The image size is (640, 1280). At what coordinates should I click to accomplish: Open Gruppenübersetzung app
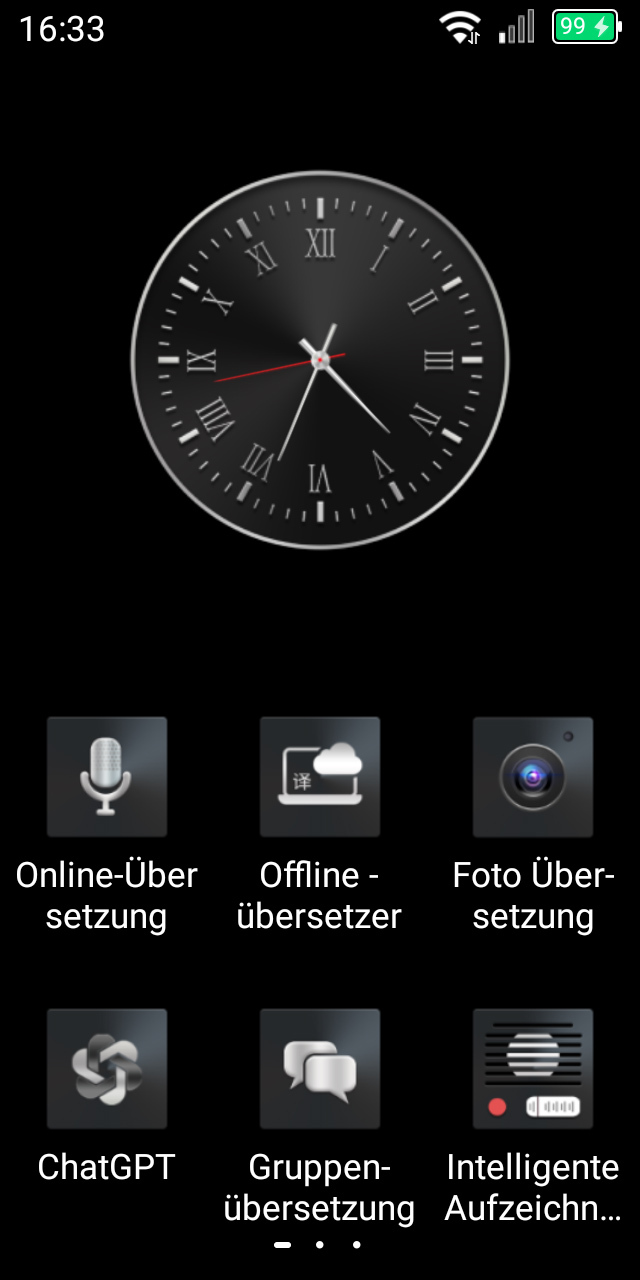click(x=320, y=1069)
